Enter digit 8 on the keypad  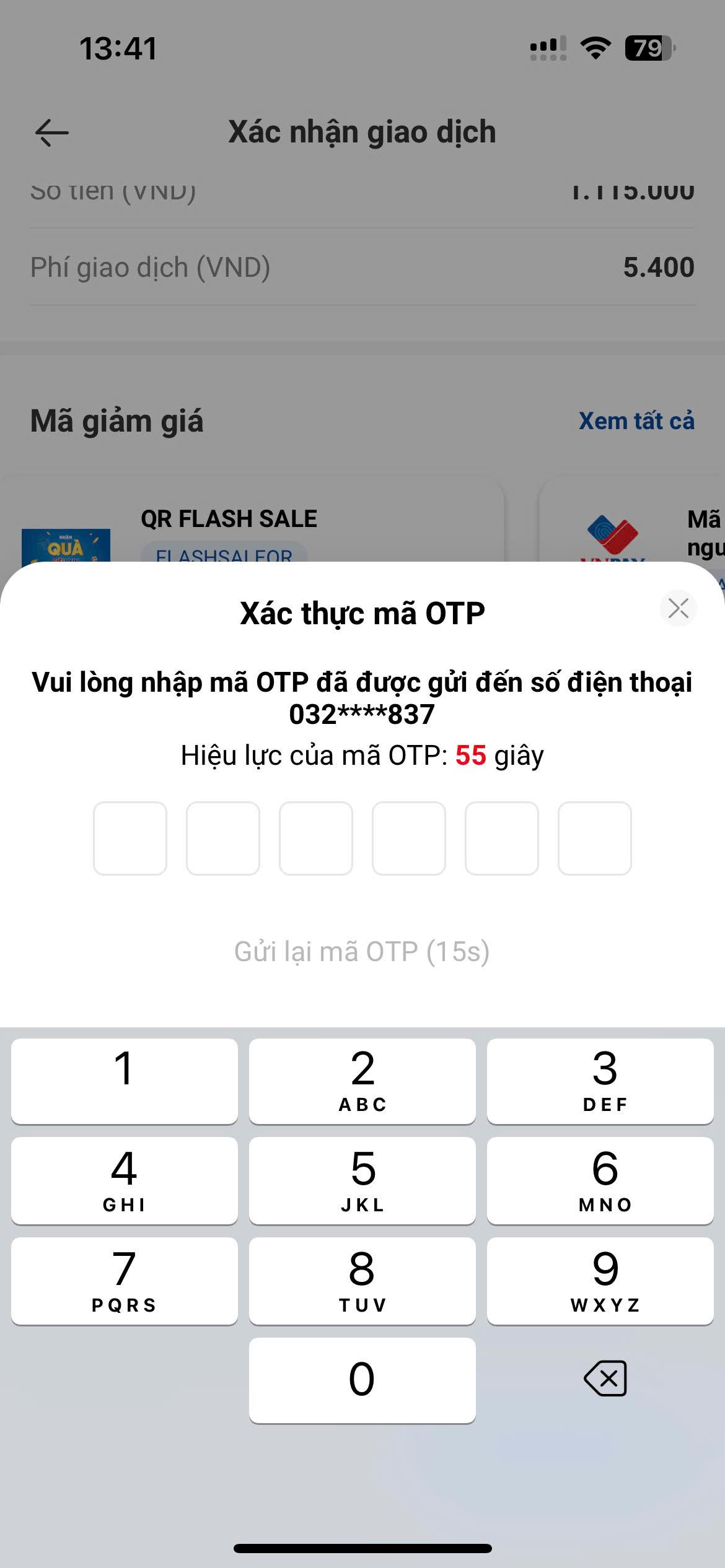362,1280
